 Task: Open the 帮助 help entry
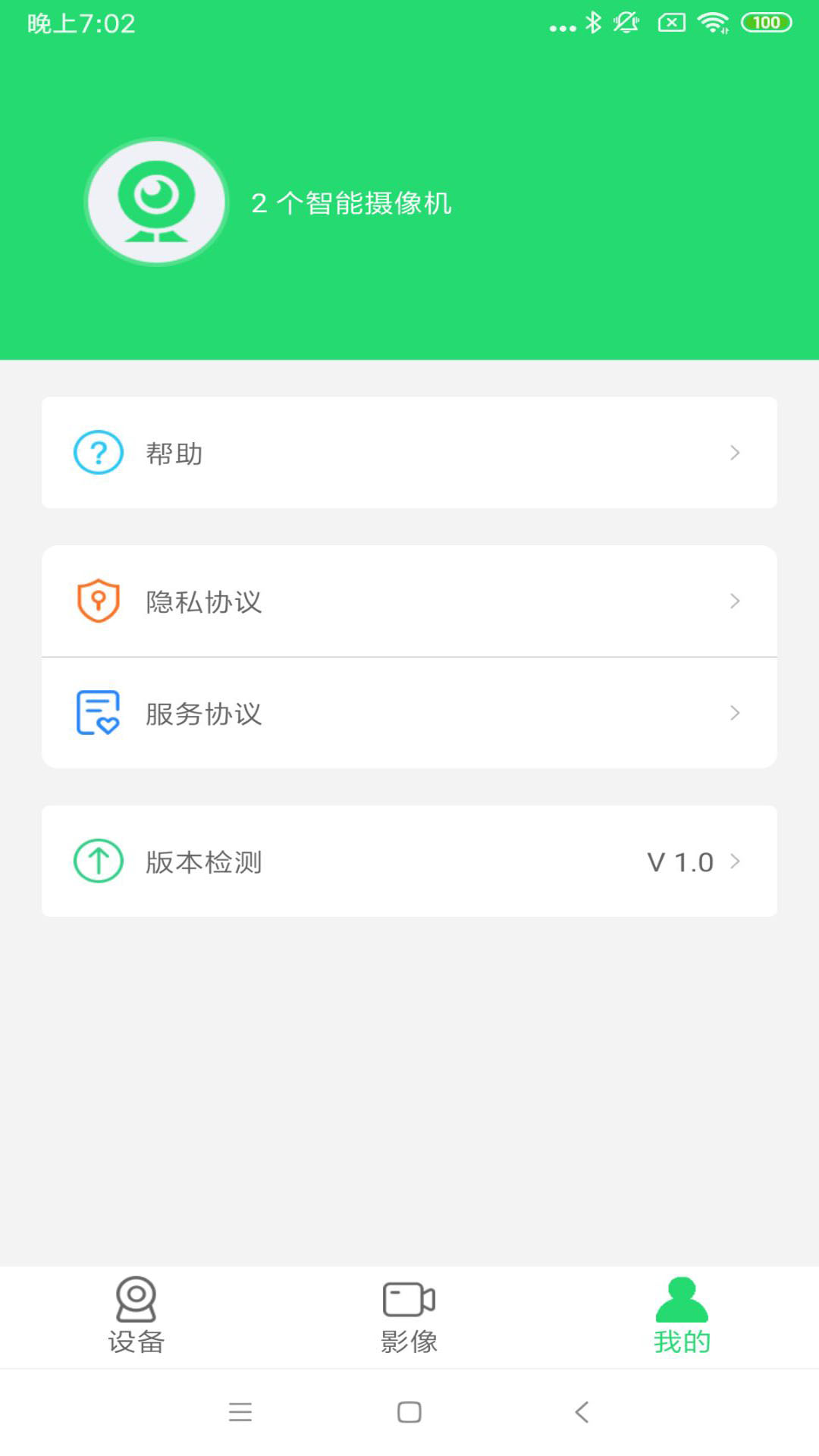[173, 453]
